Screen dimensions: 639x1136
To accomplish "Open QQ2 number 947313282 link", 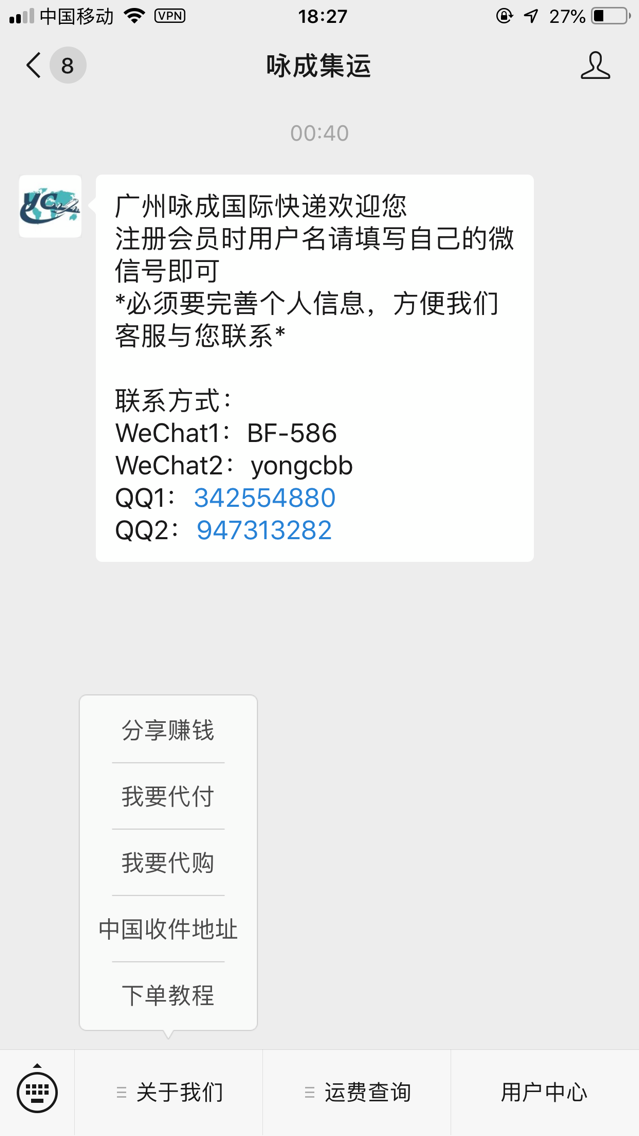I will [x=264, y=530].
